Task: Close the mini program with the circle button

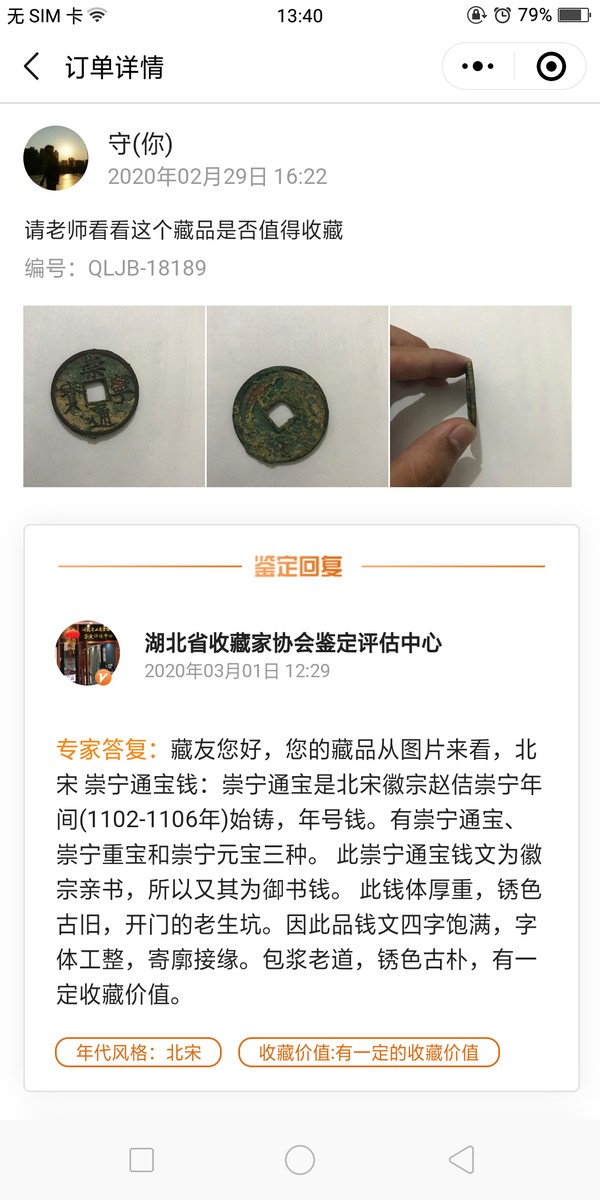Action: 551,67
